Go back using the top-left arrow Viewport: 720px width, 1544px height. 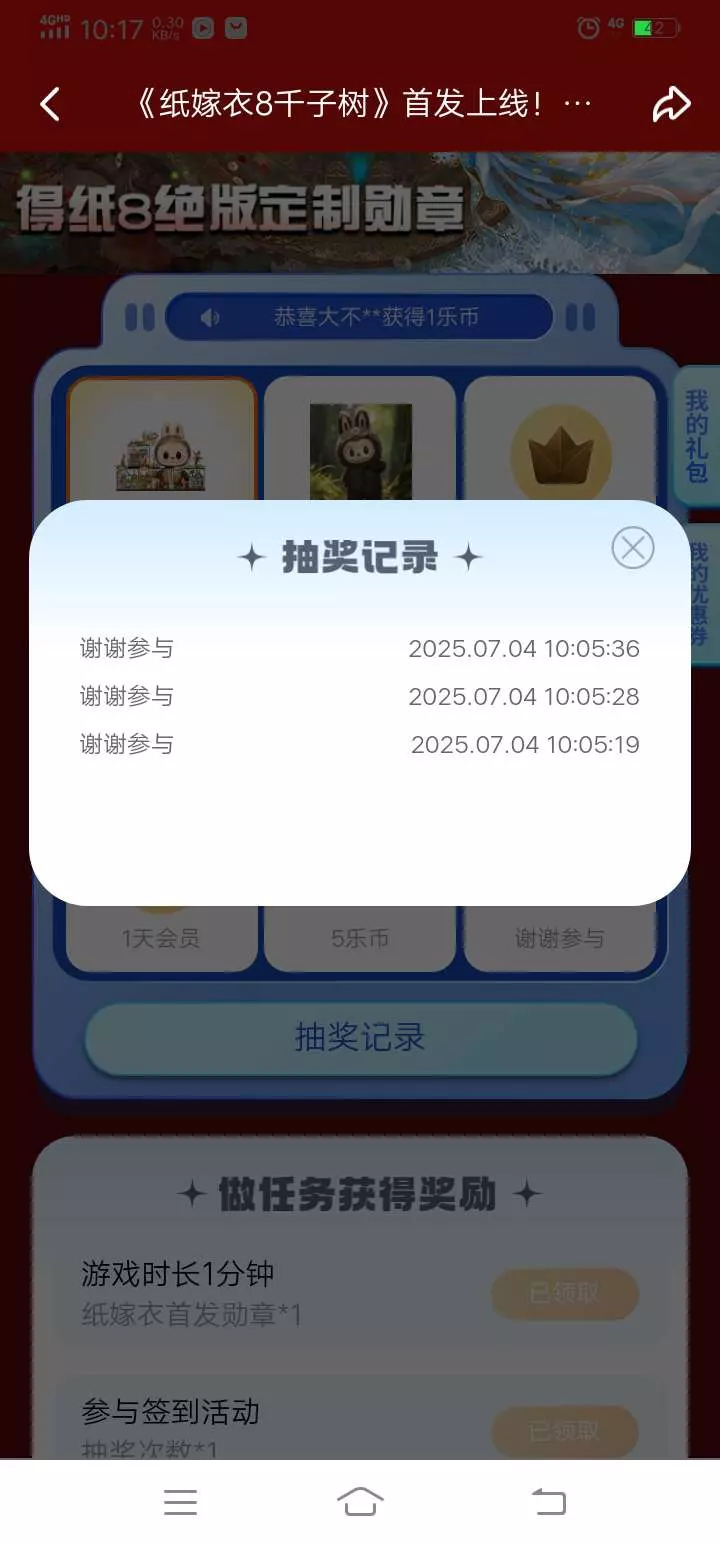(x=50, y=104)
